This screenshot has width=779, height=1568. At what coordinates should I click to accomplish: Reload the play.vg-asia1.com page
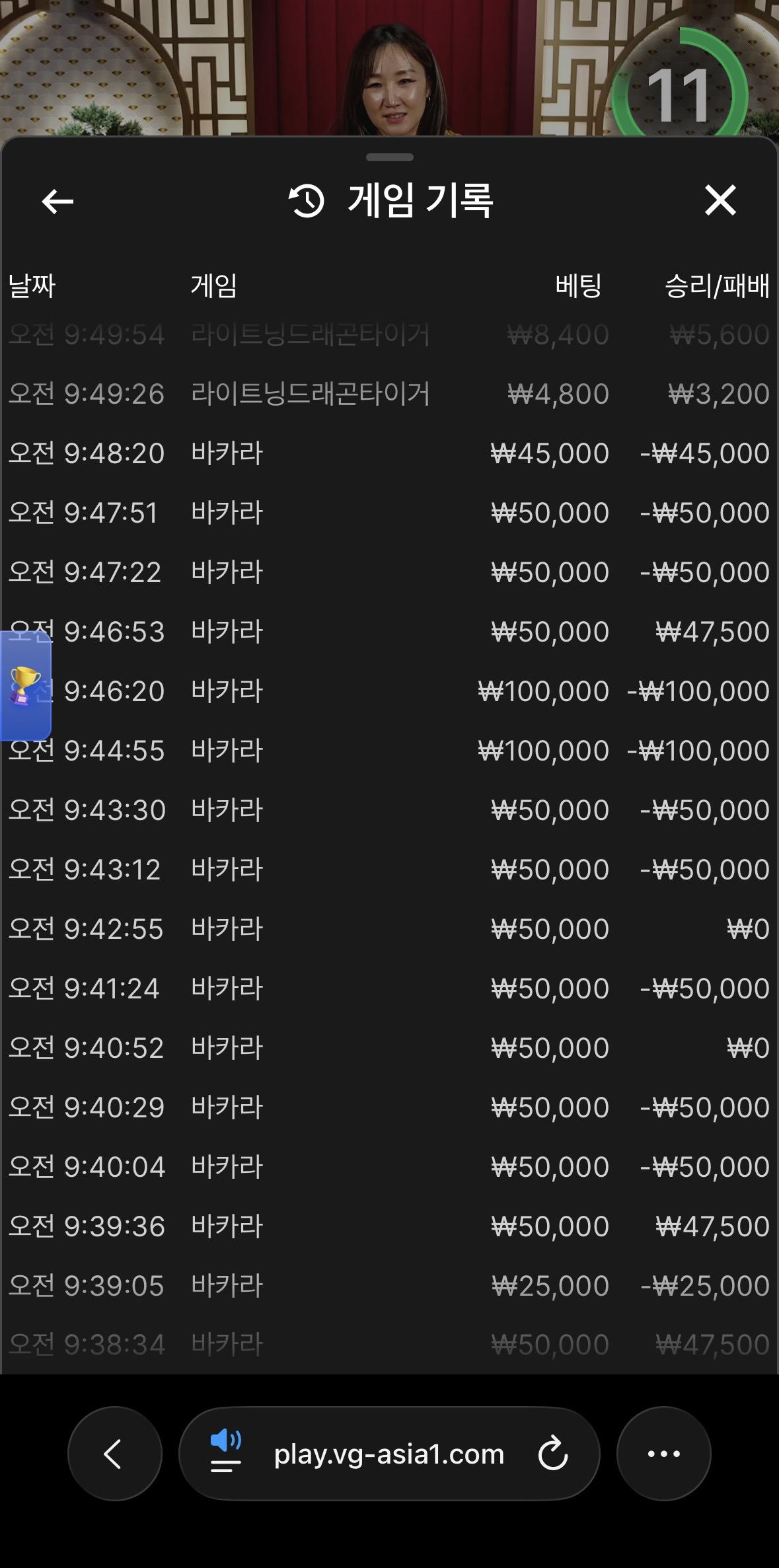552,1454
